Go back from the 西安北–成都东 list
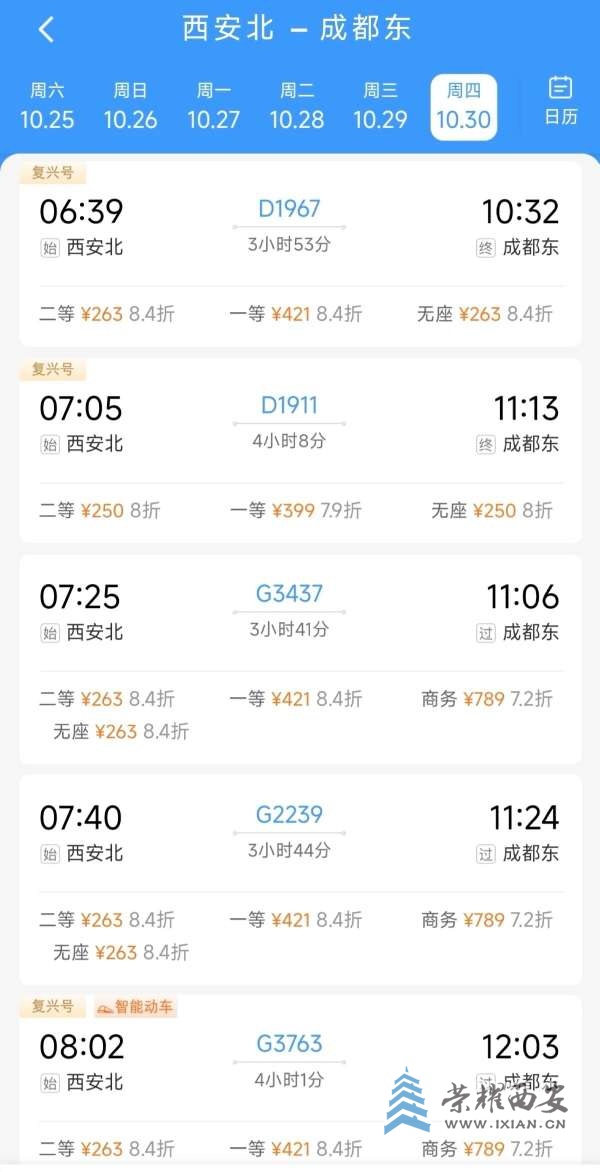The height and width of the screenshot is (1172, 600). point(46,29)
